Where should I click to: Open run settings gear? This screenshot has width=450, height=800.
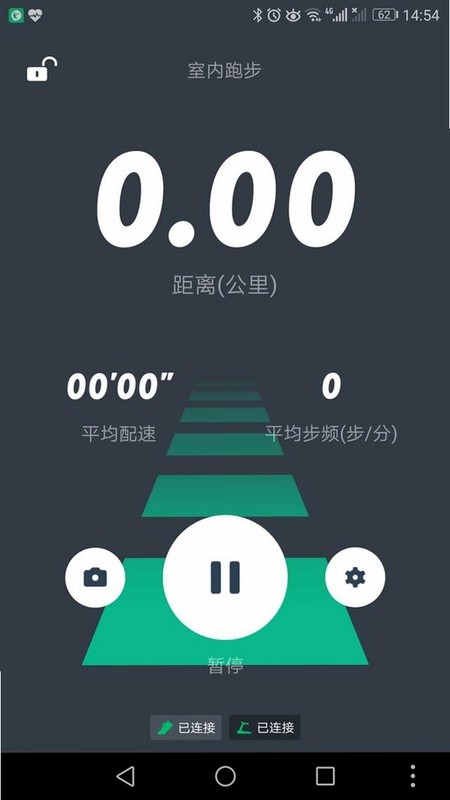(x=355, y=577)
